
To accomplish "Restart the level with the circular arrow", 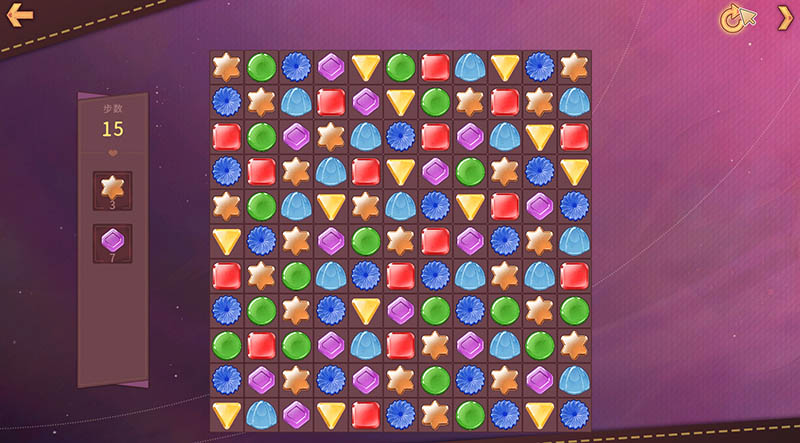I will [x=733, y=18].
